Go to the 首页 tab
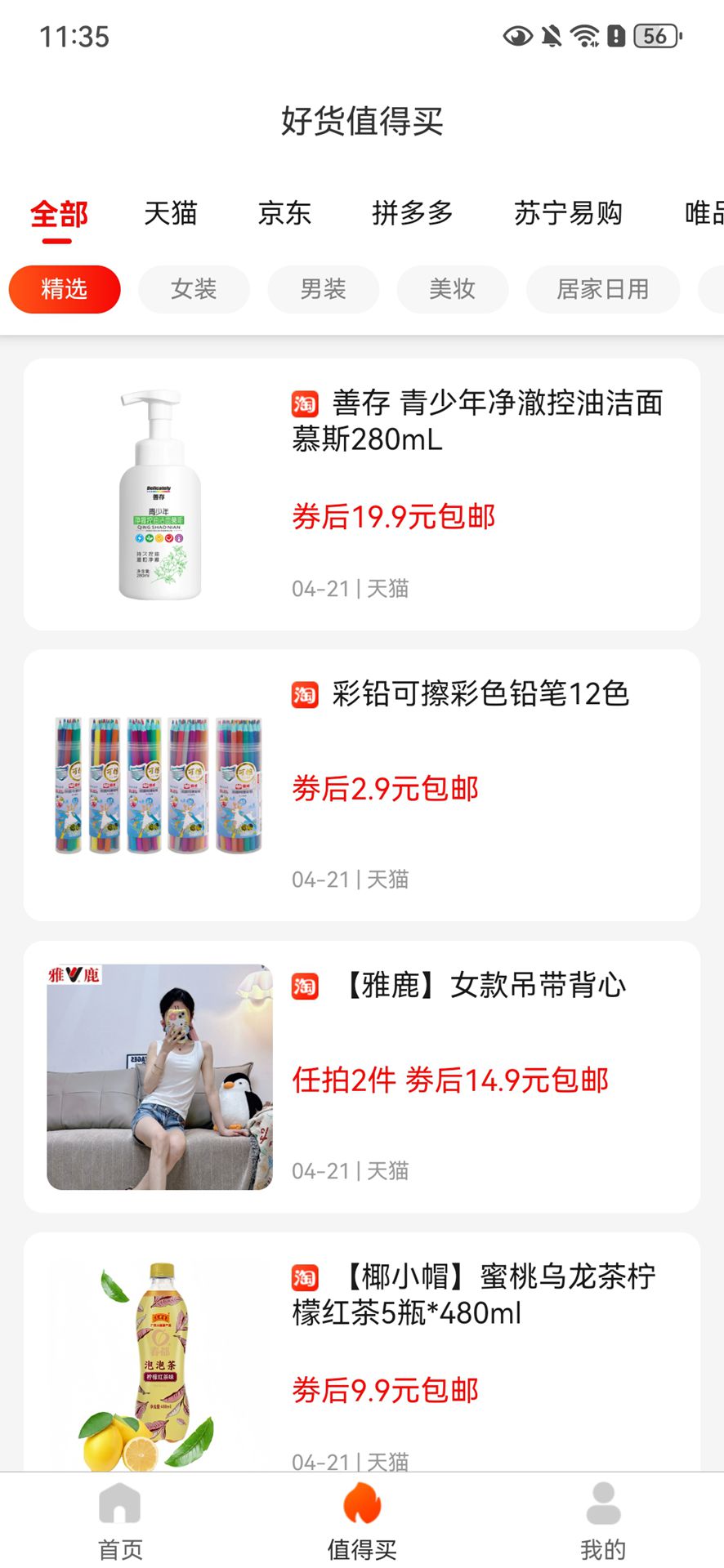The width and height of the screenshot is (724, 1568). [120, 1521]
